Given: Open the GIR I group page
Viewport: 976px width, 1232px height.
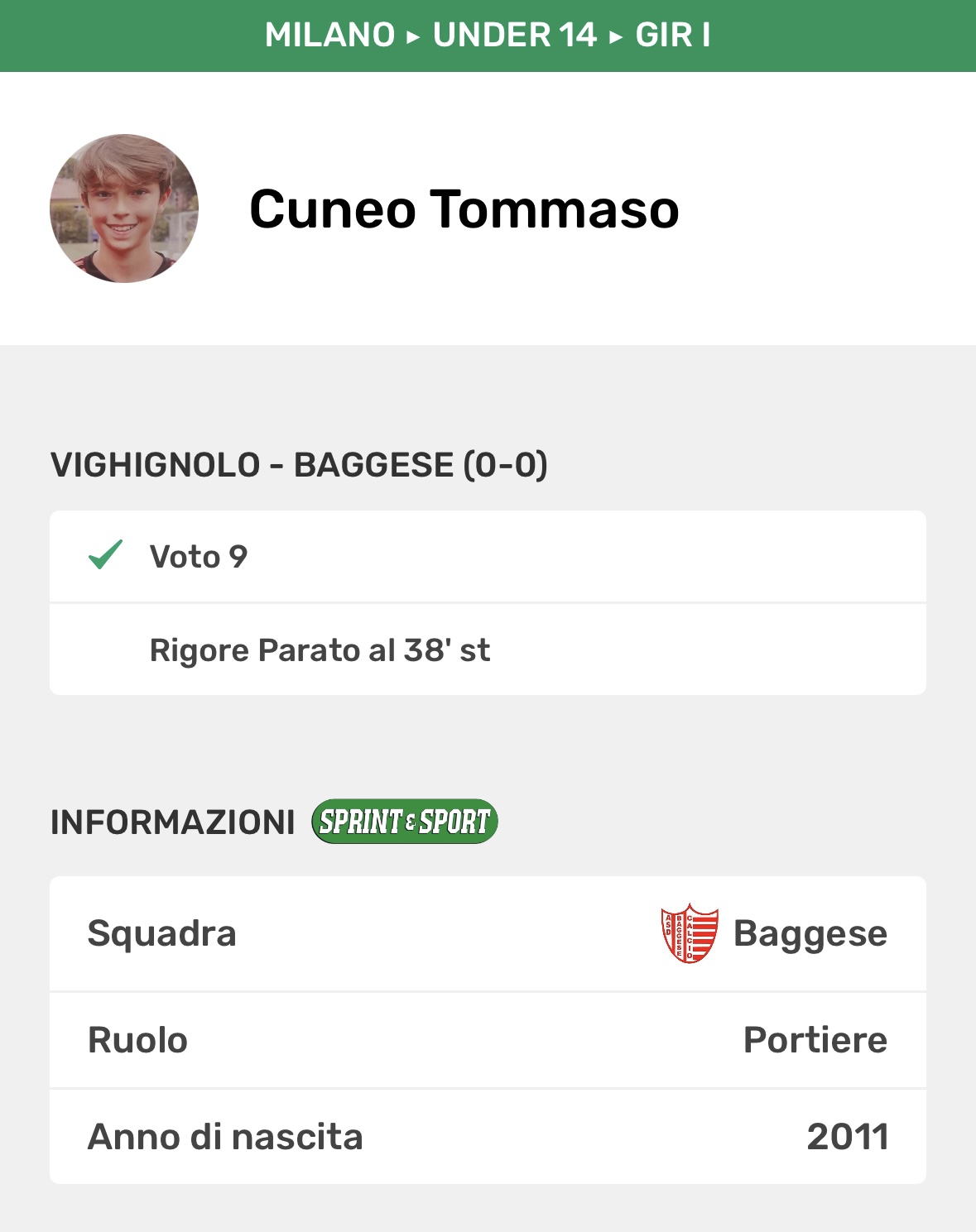Looking at the screenshot, I should [672, 36].
